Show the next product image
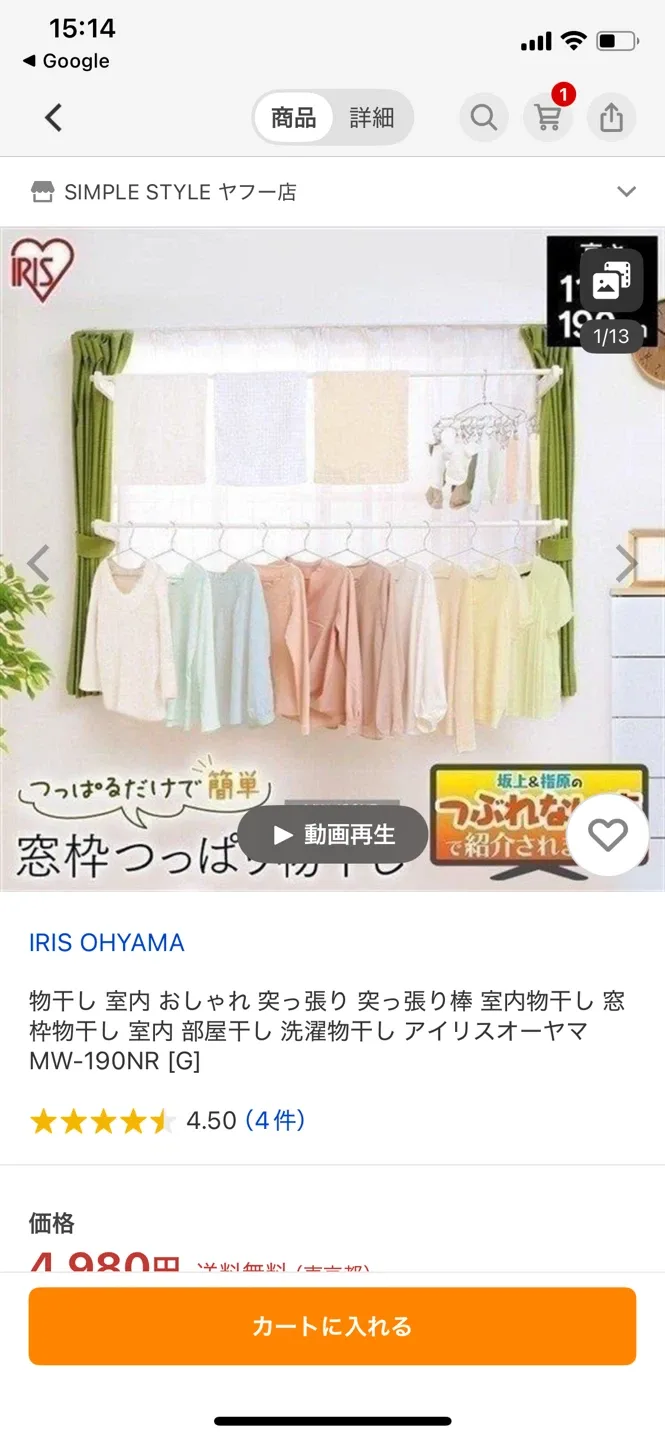Screen dimensions: 665x1440 click(x=626, y=564)
